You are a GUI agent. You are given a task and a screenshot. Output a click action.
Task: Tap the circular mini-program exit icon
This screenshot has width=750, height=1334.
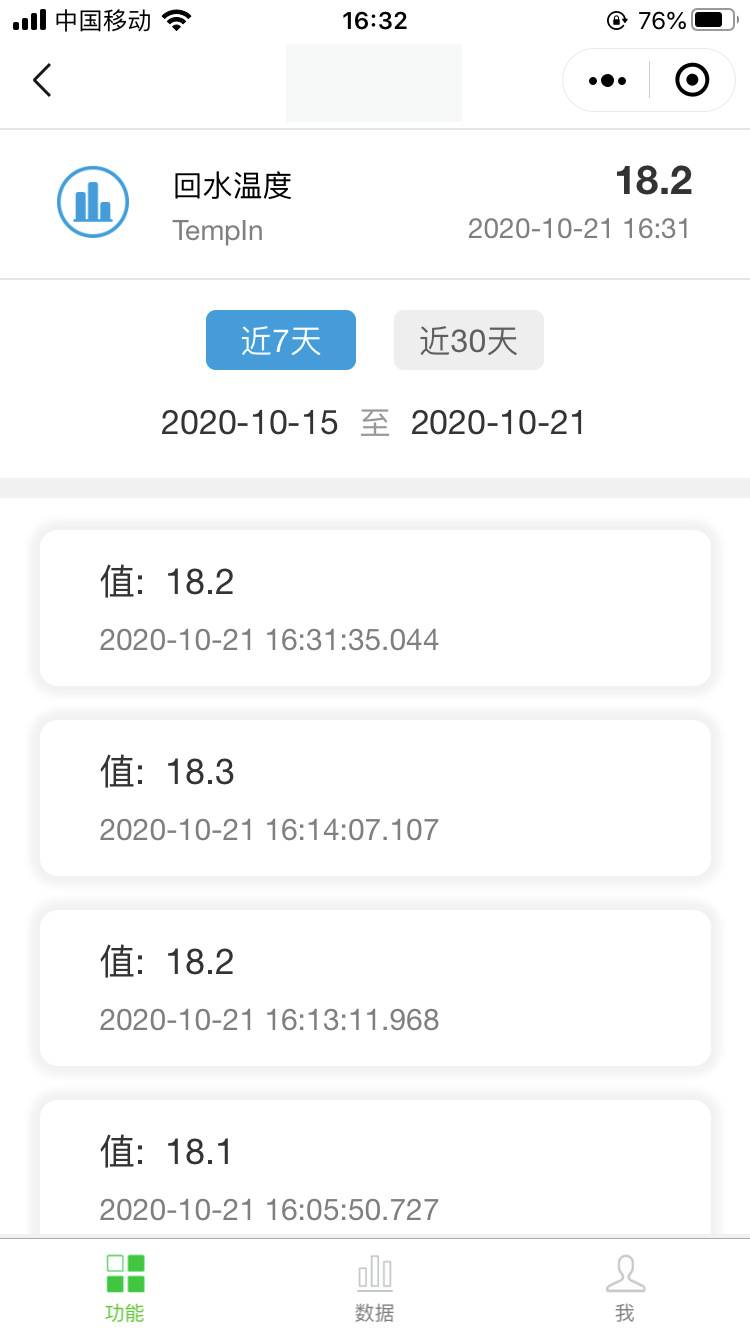pos(692,80)
